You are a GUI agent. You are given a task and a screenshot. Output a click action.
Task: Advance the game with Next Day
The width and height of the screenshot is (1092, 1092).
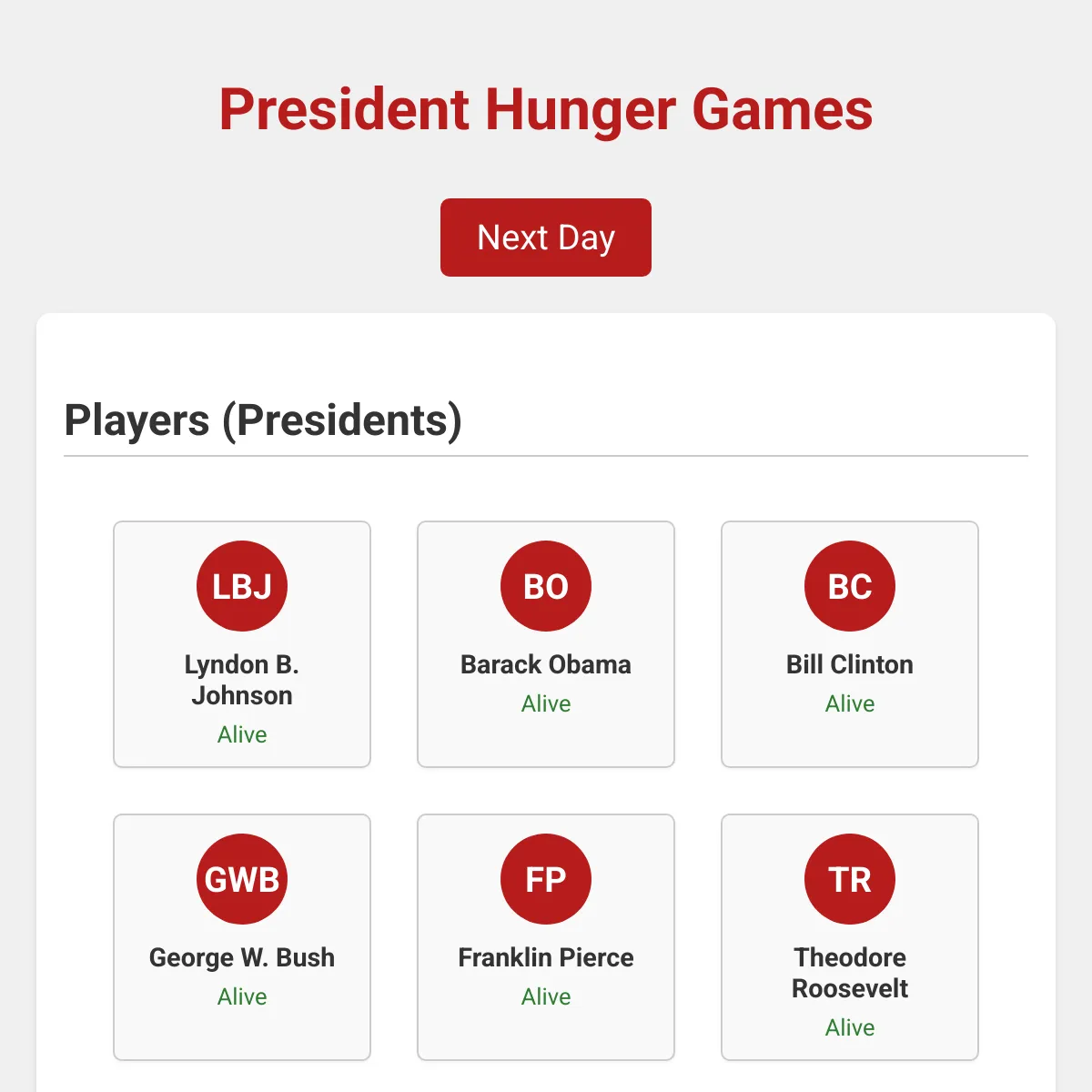click(x=546, y=238)
